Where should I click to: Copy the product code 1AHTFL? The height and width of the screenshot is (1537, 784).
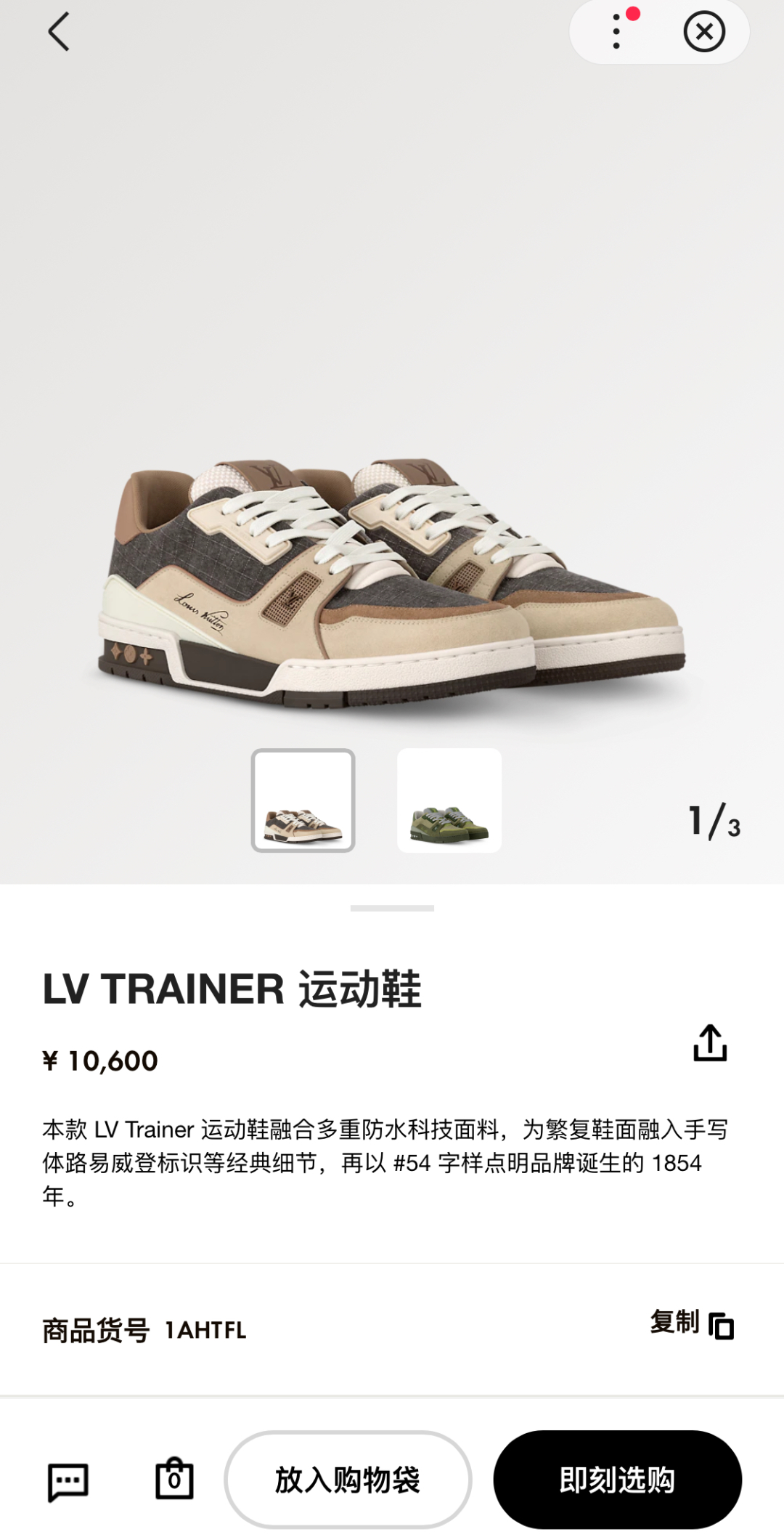[692, 1324]
